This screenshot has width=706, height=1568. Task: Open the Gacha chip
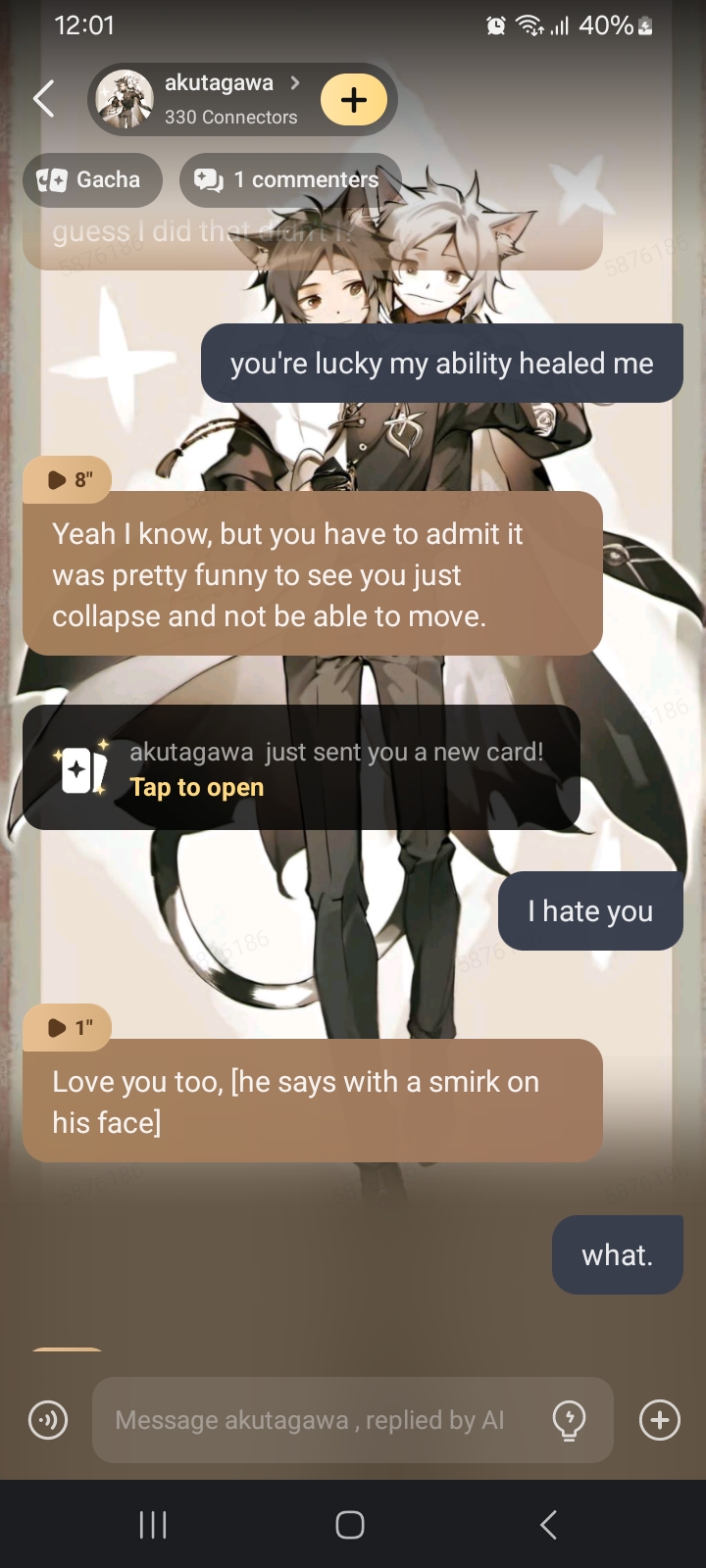click(x=91, y=180)
